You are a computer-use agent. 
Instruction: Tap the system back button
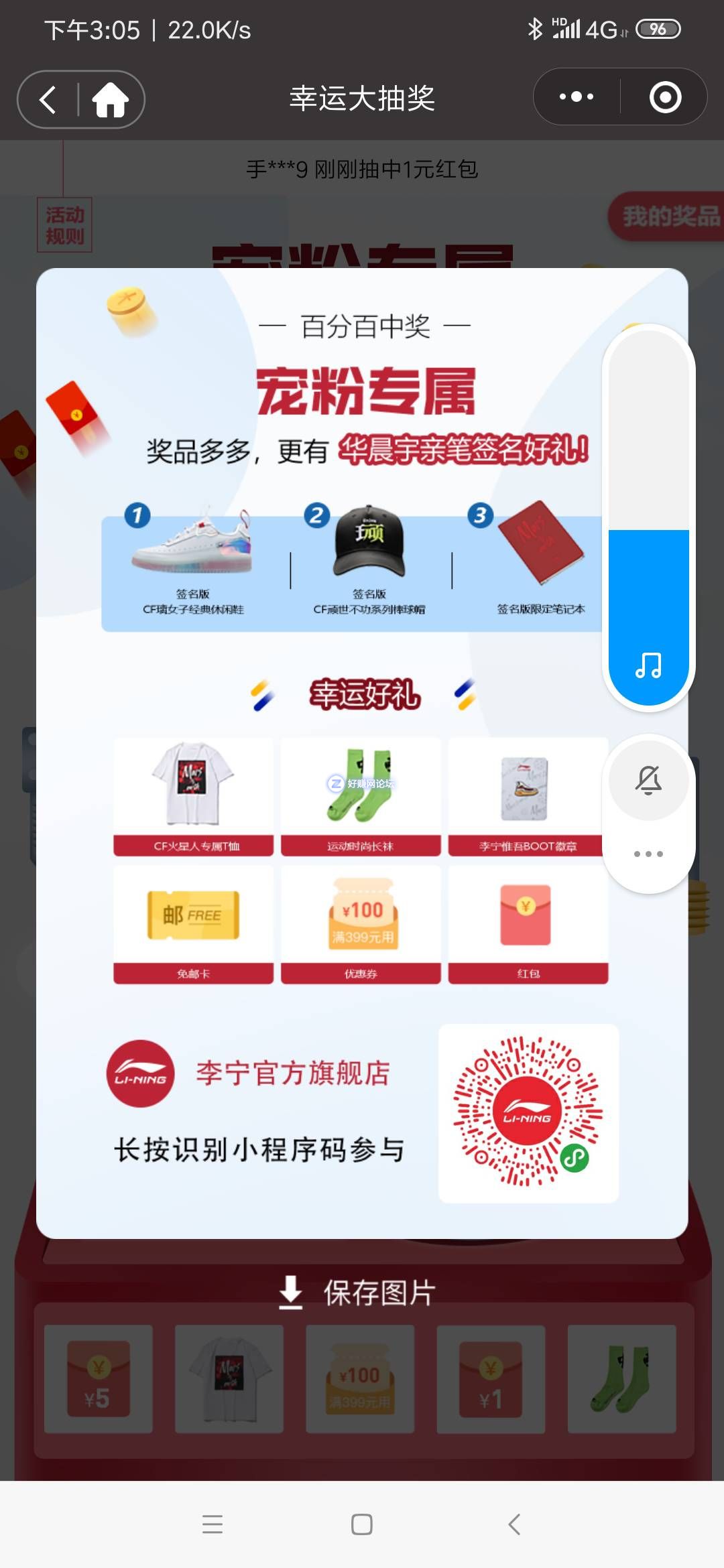[514, 1524]
